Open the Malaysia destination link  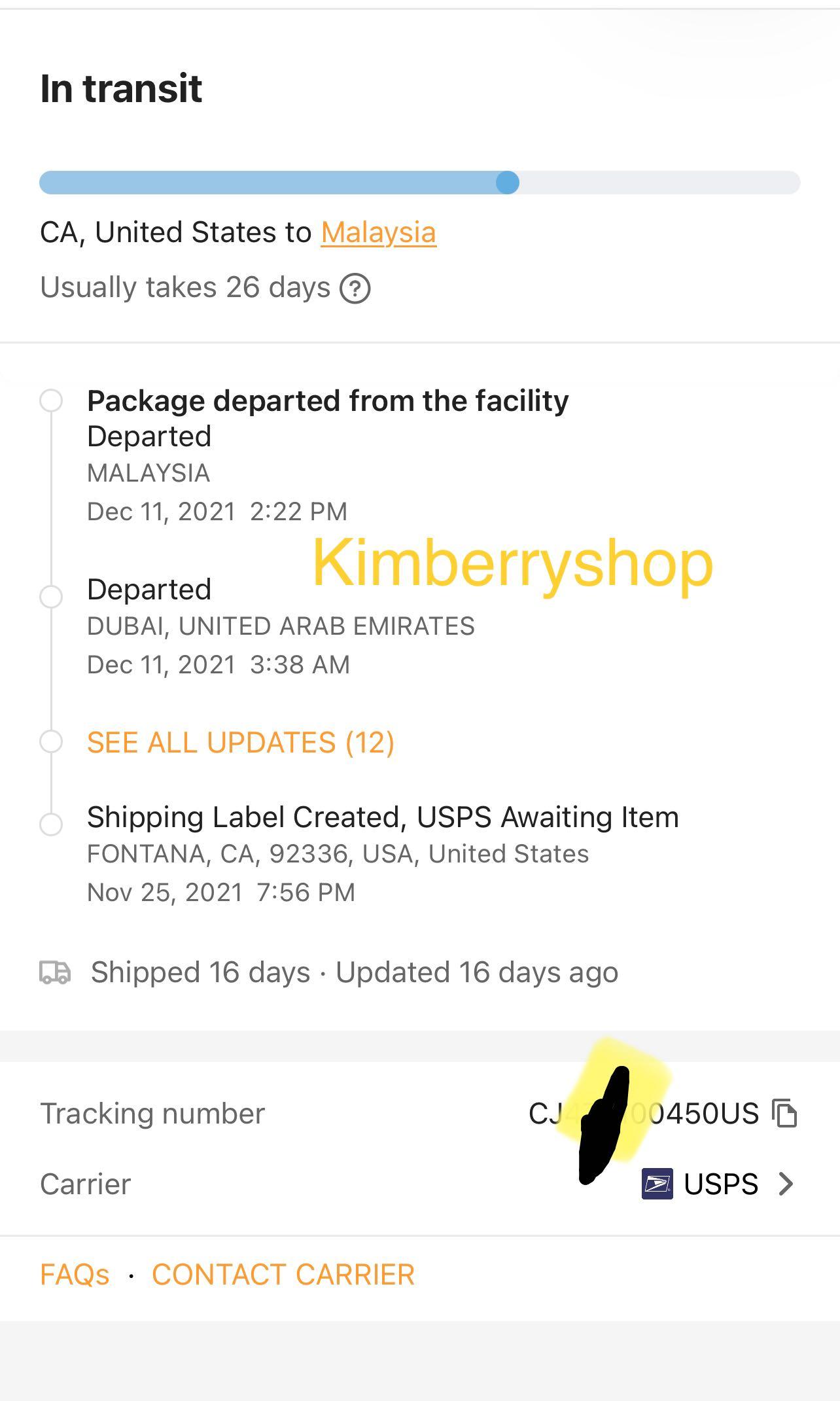pyautogui.click(x=378, y=232)
